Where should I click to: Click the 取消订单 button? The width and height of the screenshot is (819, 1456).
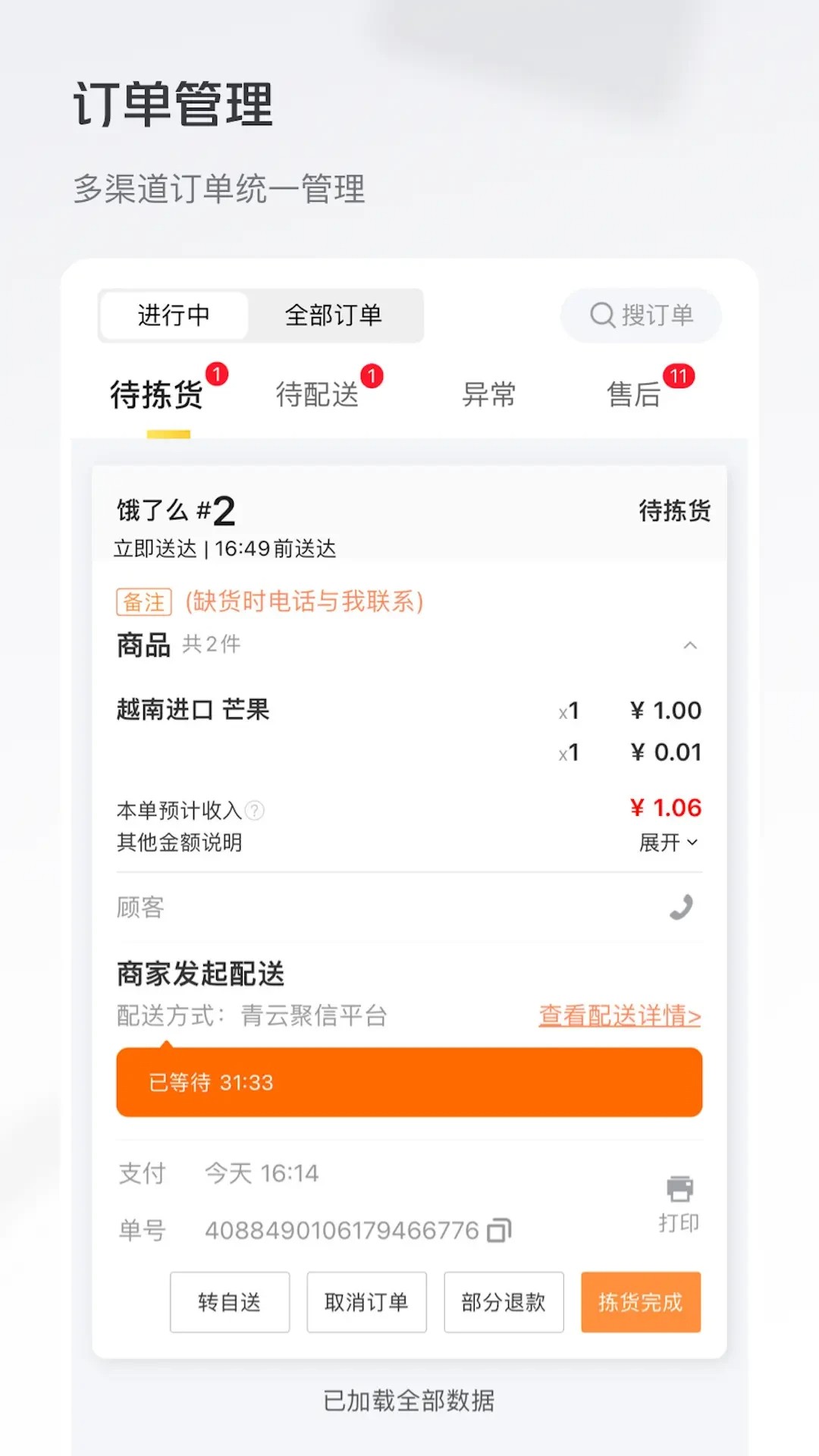(x=366, y=1302)
